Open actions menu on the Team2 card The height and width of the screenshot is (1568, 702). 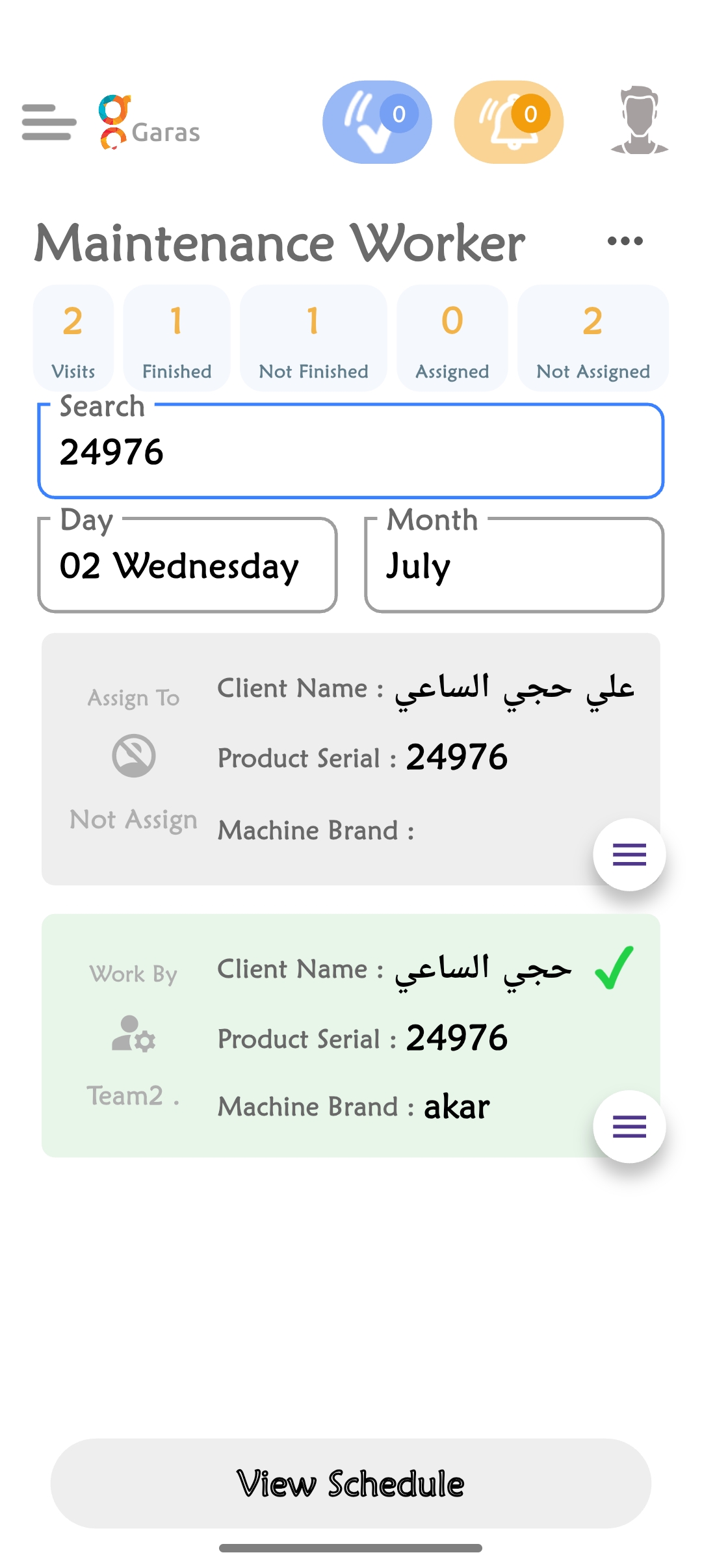click(x=629, y=1126)
